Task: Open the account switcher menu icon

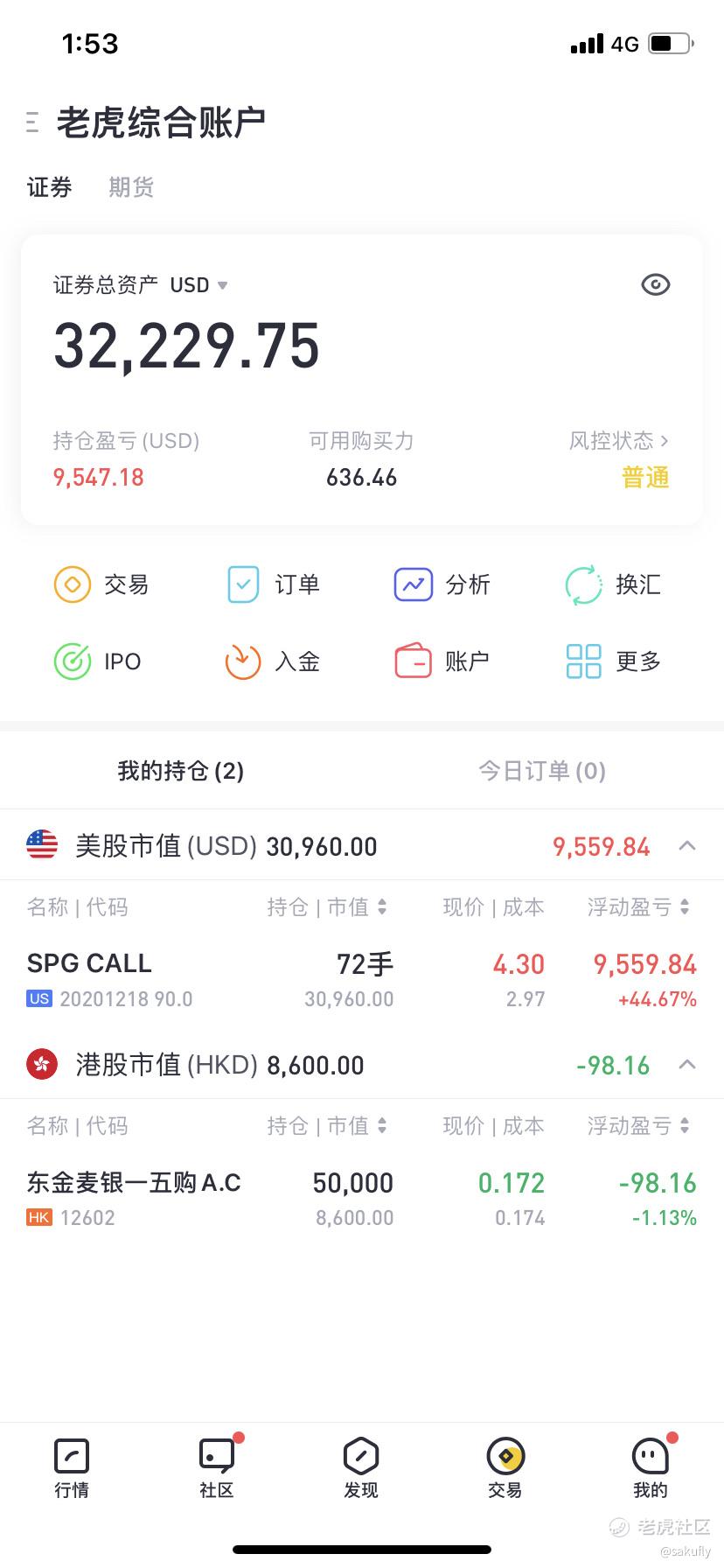Action: (32, 122)
